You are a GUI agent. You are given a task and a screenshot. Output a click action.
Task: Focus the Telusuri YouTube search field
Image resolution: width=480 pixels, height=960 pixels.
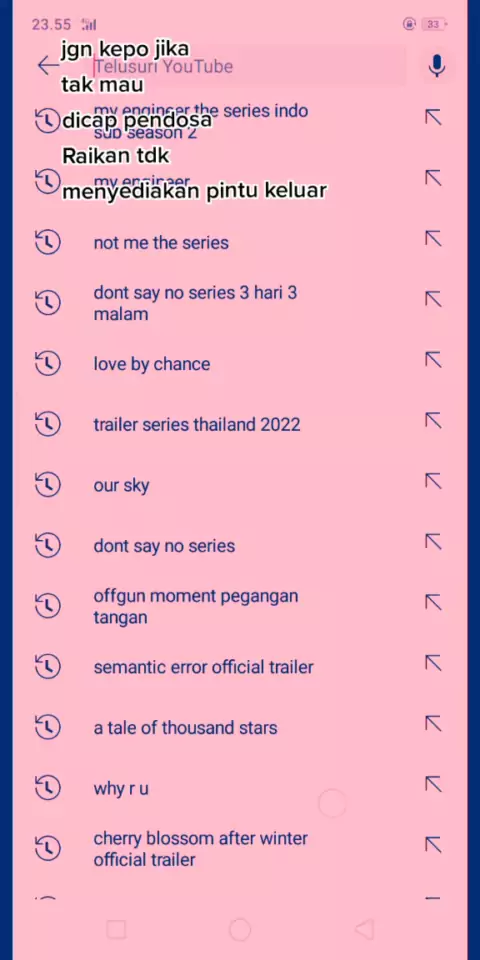click(x=250, y=66)
